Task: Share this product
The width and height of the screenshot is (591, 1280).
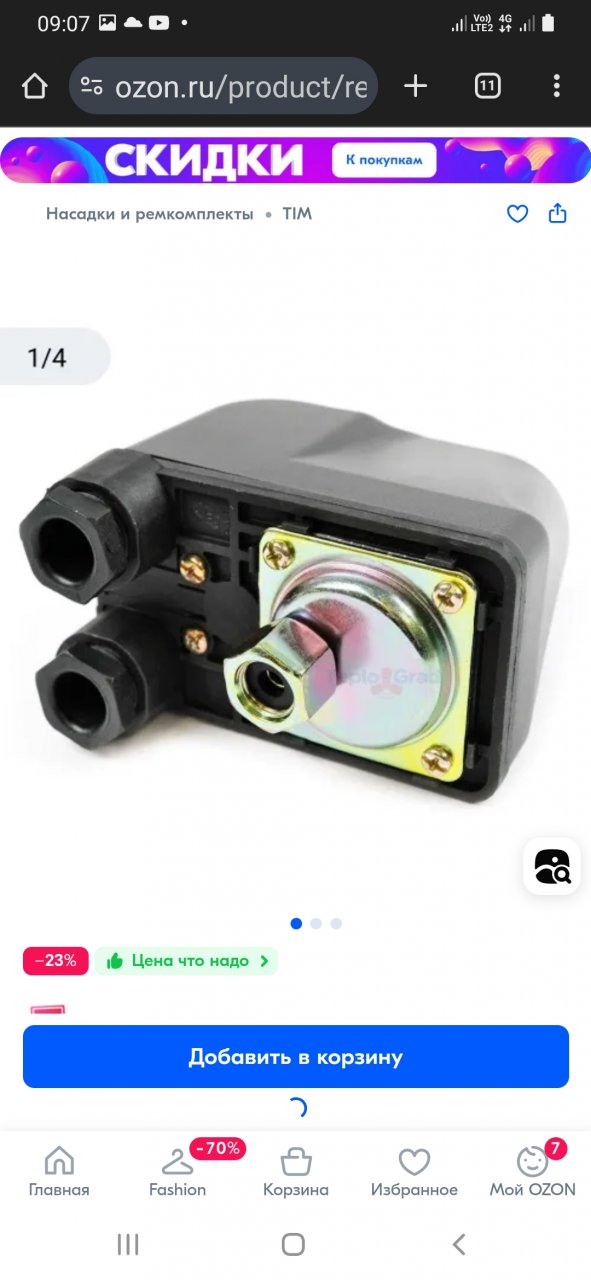Action: point(558,213)
